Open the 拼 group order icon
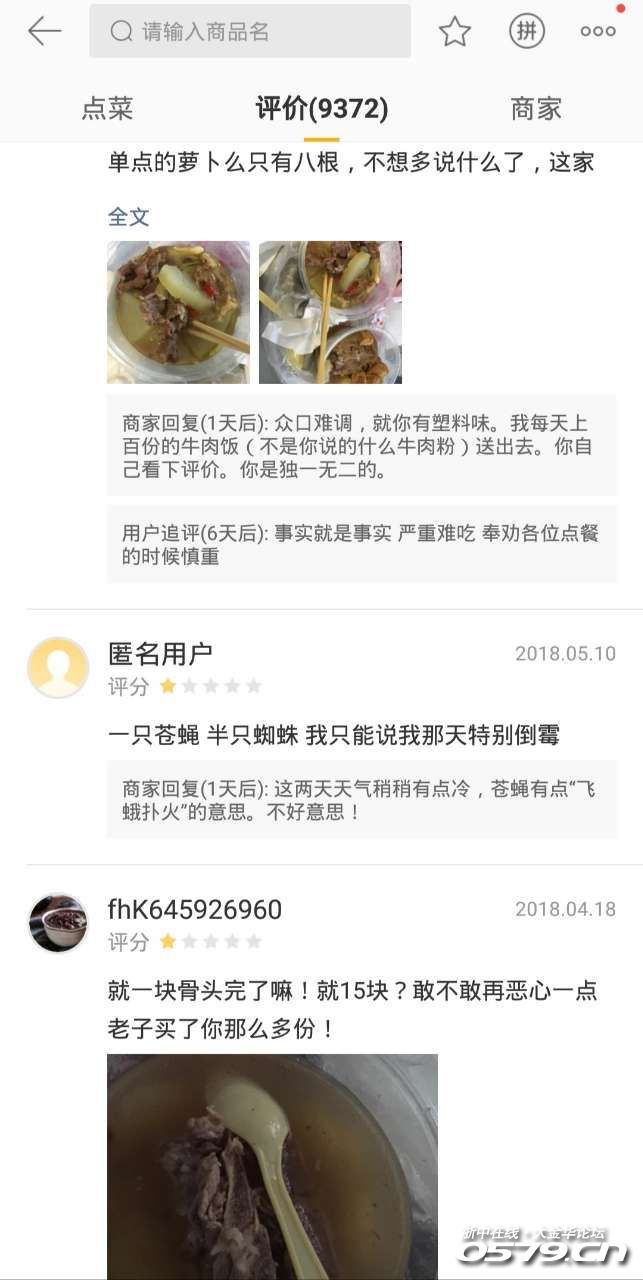Screen dimensions: 643x1280 click(x=527, y=31)
